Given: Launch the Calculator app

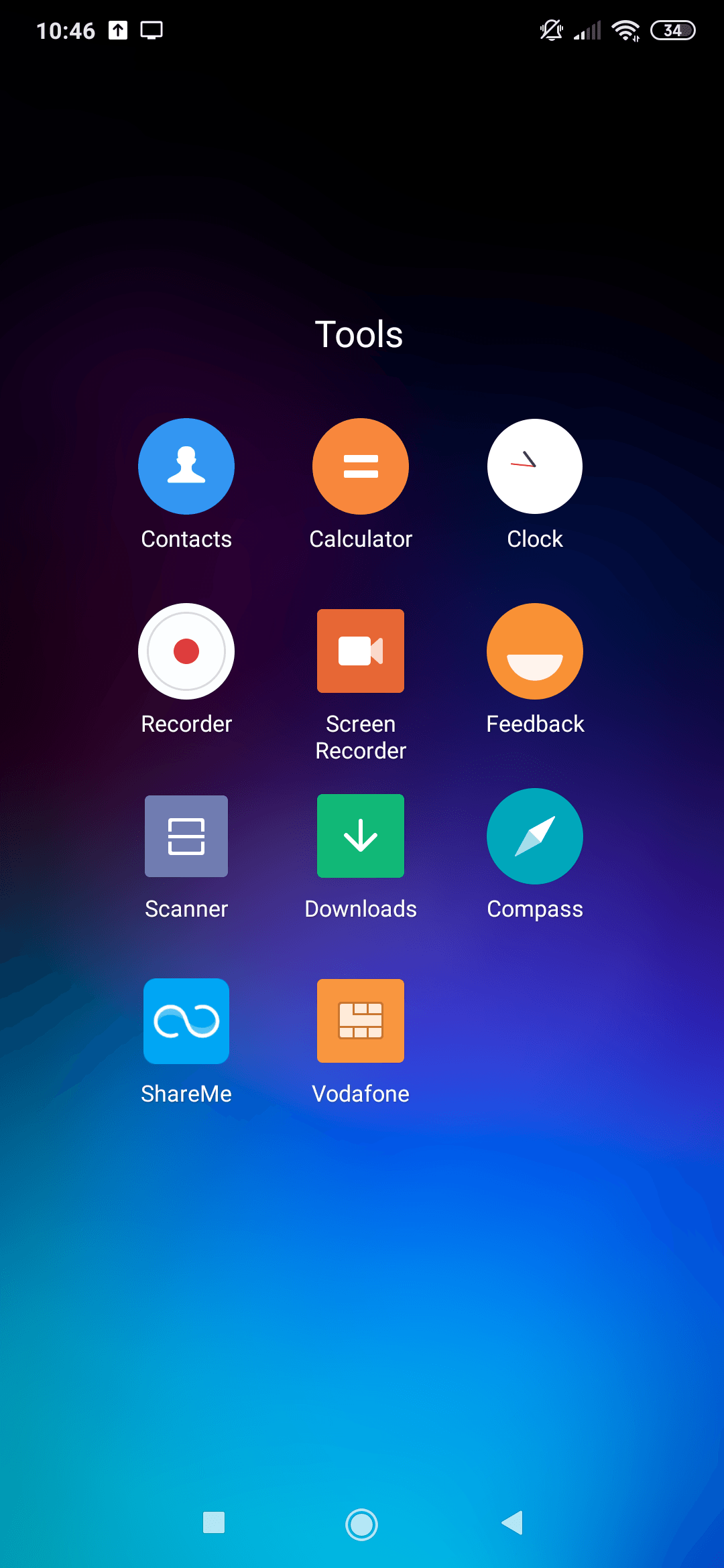Looking at the screenshot, I should pyautogui.click(x=361, y=466).
